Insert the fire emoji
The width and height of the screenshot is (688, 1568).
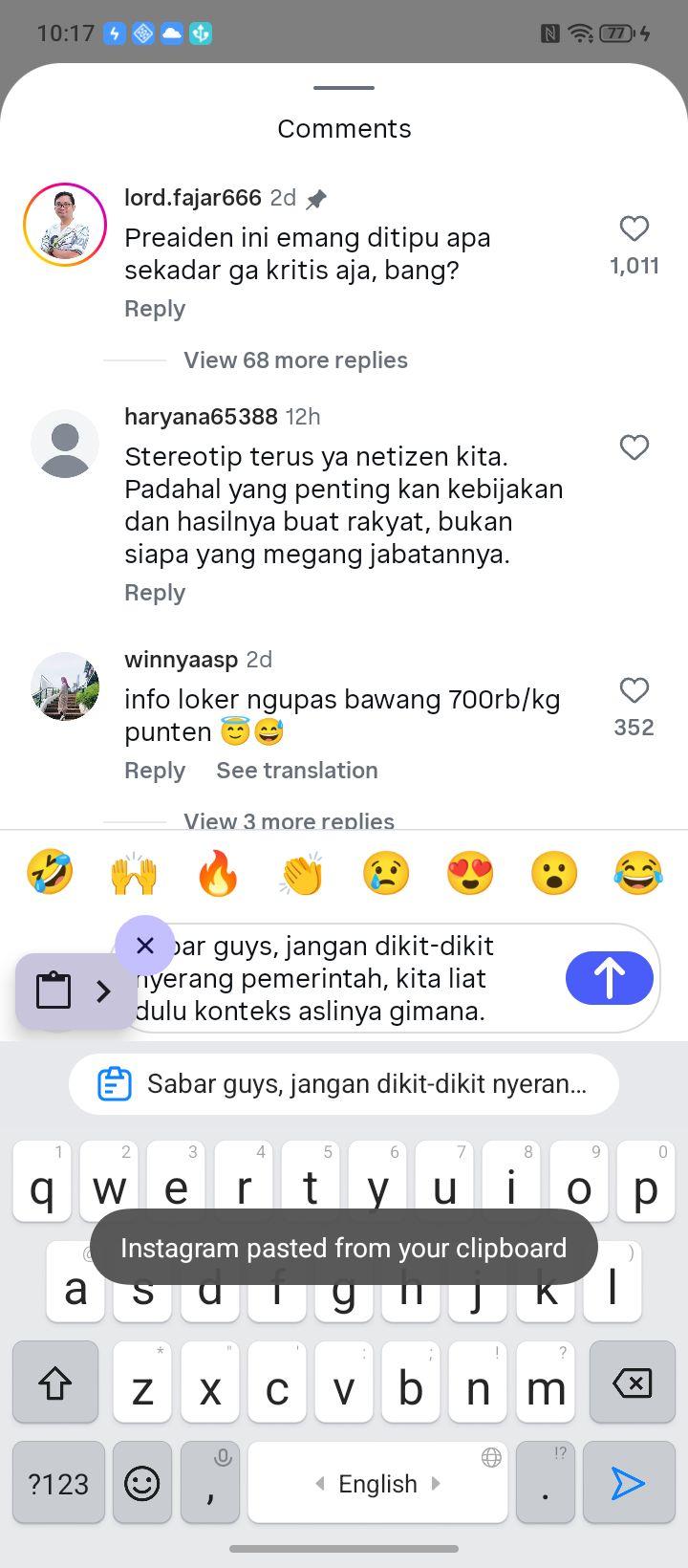point(218,873)
